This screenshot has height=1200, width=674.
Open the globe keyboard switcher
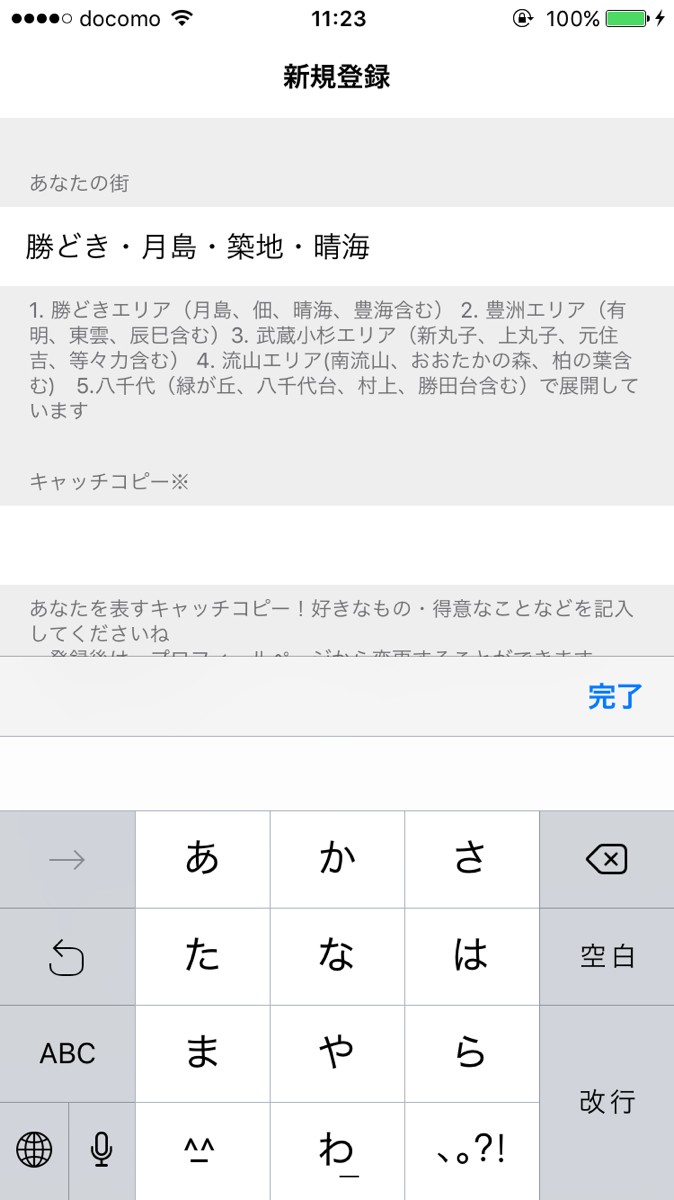coord(34,1151)
